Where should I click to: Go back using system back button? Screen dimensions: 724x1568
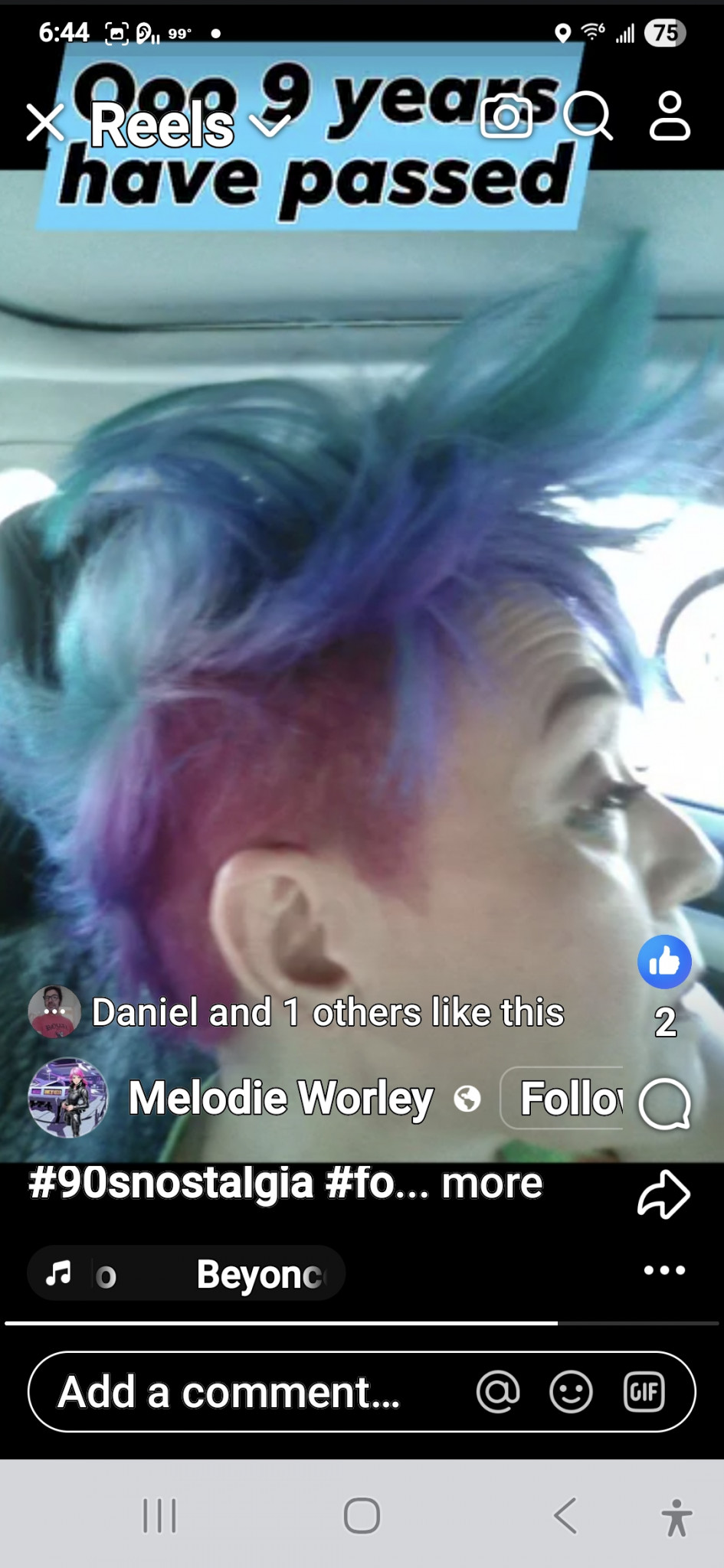[565, 1515]
